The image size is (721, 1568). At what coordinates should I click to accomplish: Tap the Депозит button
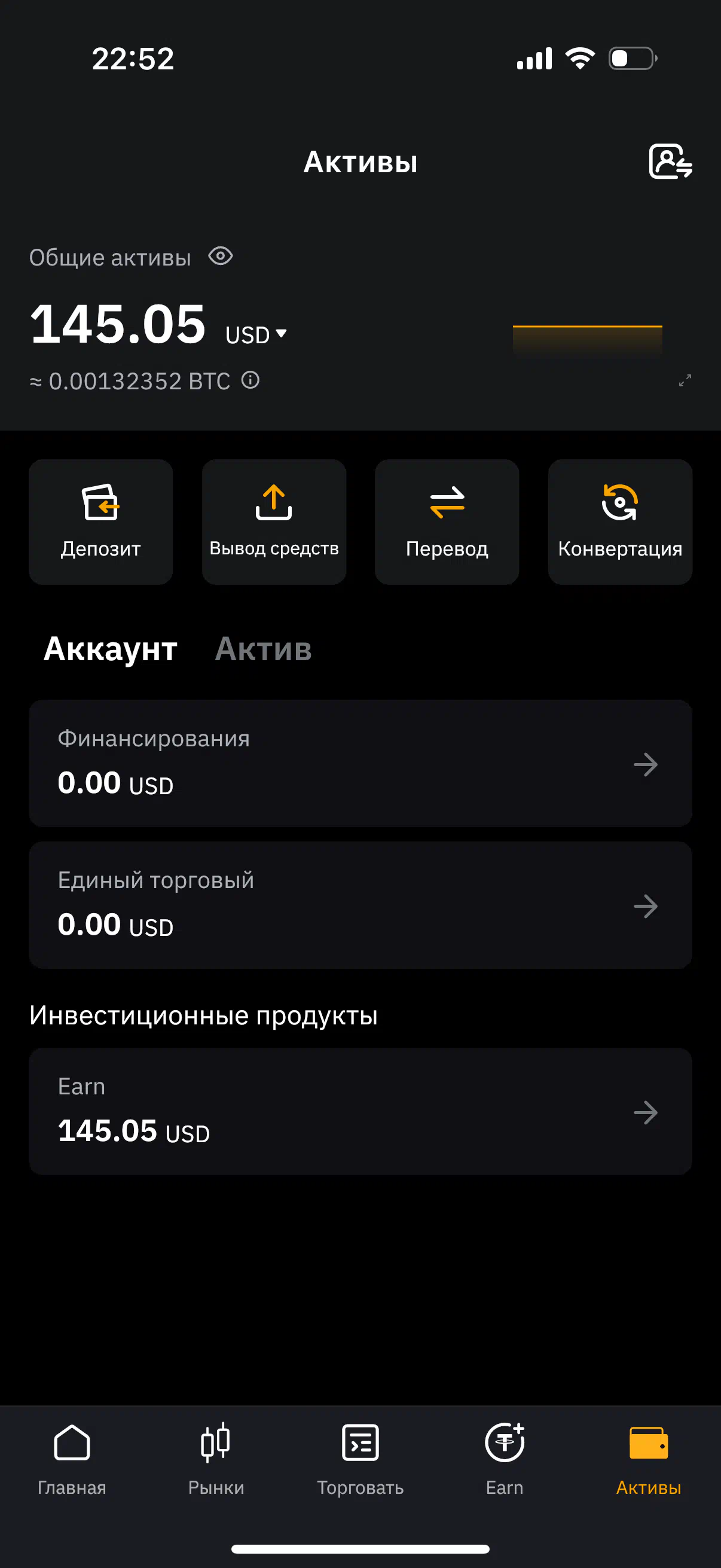[x=101, y=521]
